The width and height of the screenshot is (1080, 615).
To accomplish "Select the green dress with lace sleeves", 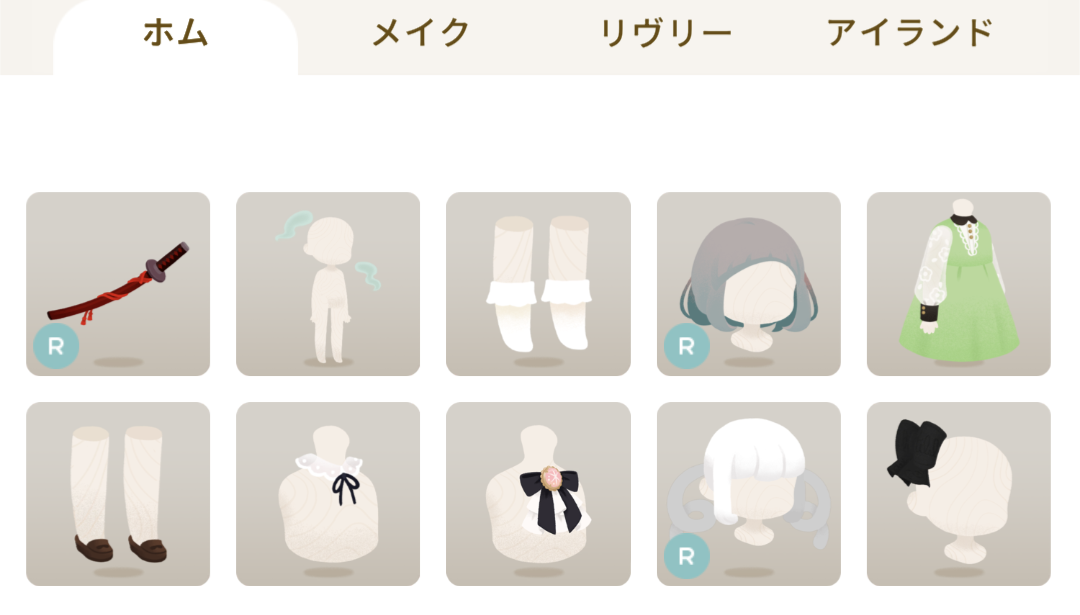I will click(x=959, y=284).
